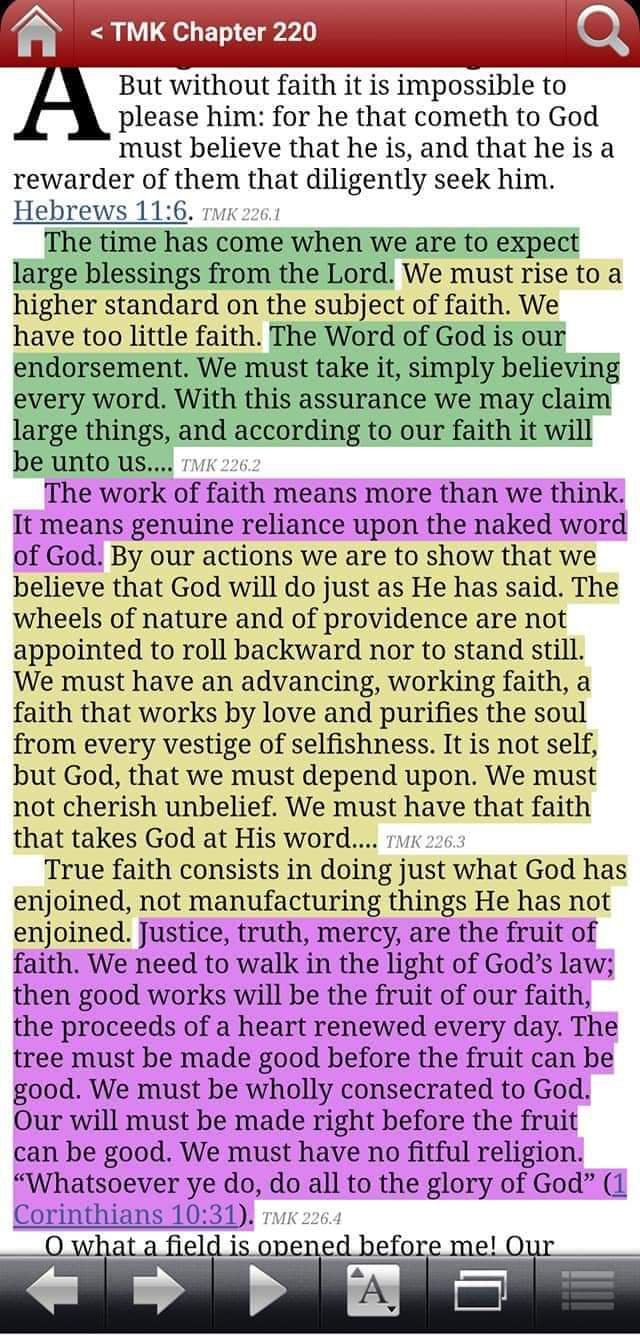The width and height of the screenshot is (640, 1336).
Task: Open the search magnifier
Action: (x=604, y=33)
